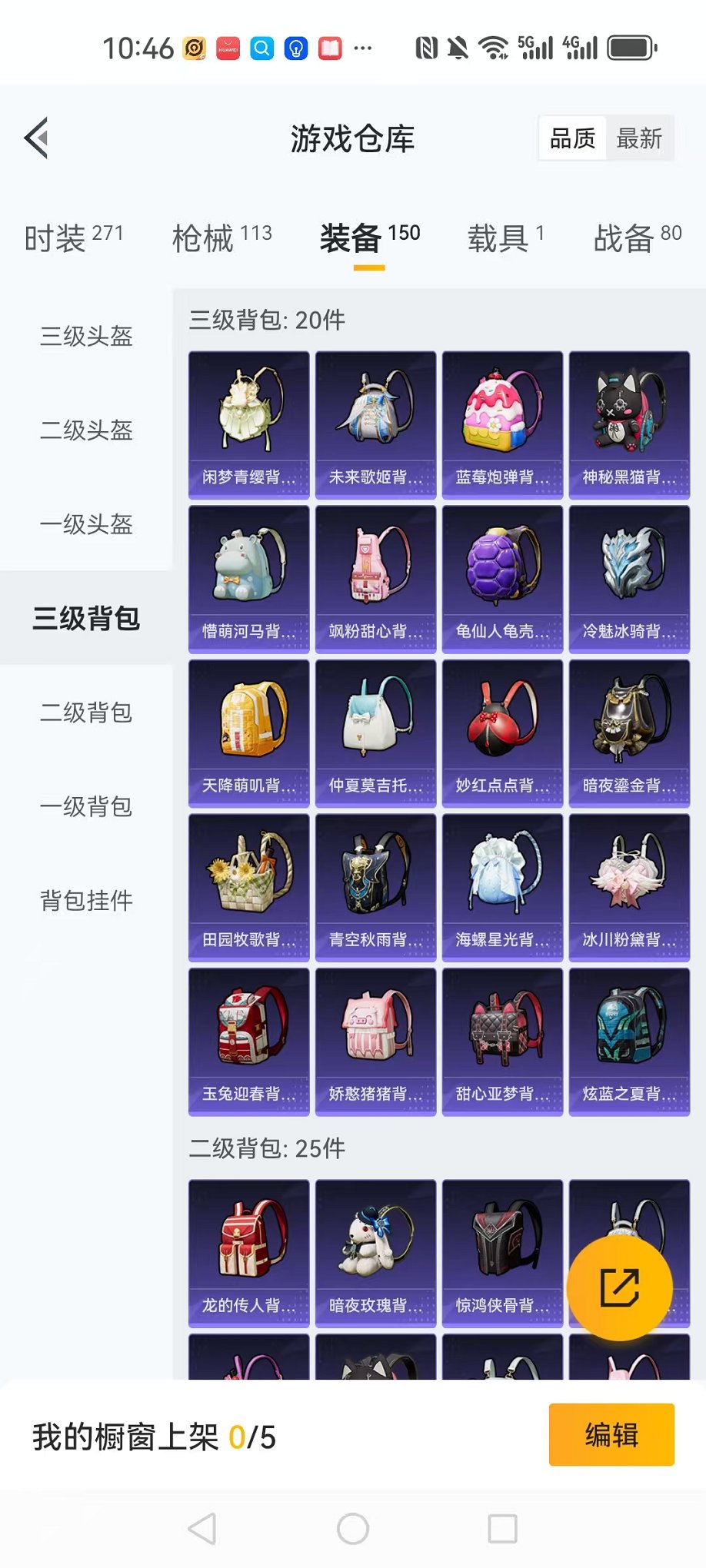Select 一级头盔 category
706x1568 pixels.
(x=86, y=524)
